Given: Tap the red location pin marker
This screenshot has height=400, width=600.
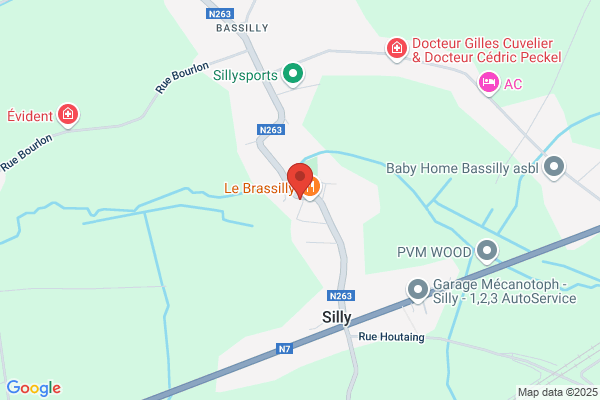Looking at the screenshot, I should pos(300,181).
